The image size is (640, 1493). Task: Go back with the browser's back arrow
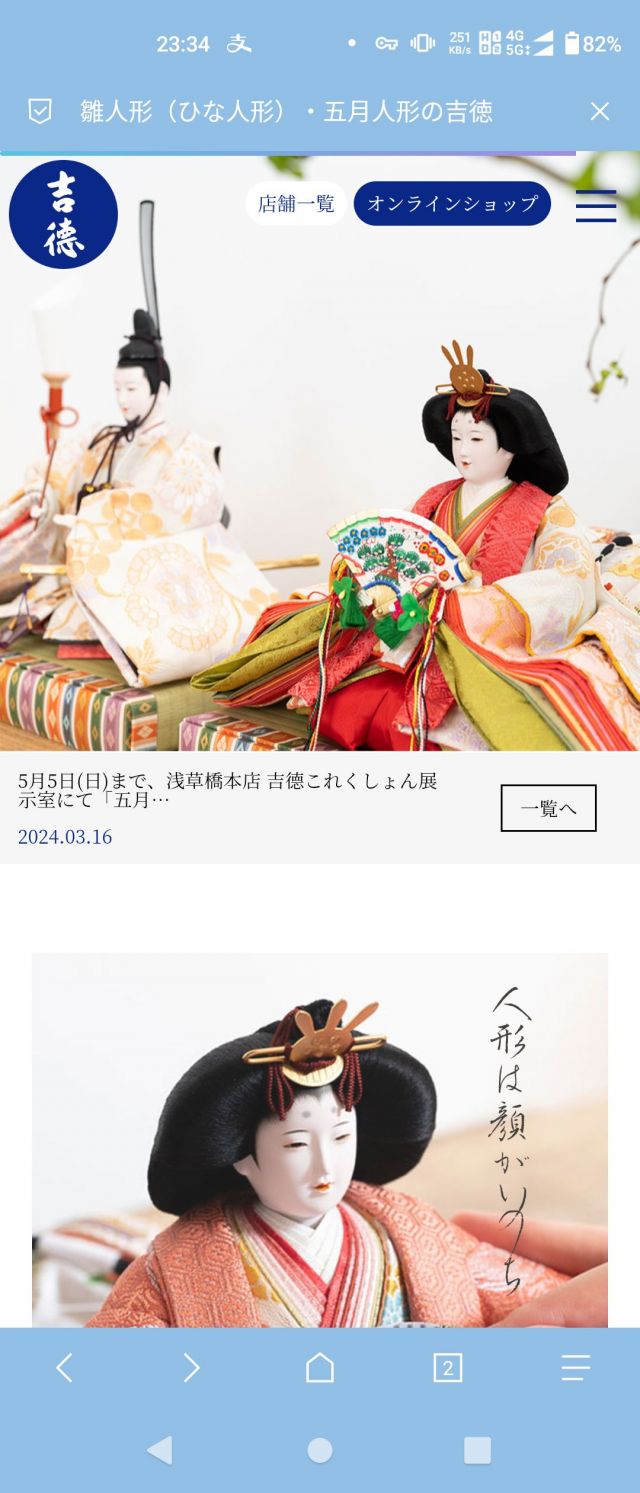(x=64, y=1367)
